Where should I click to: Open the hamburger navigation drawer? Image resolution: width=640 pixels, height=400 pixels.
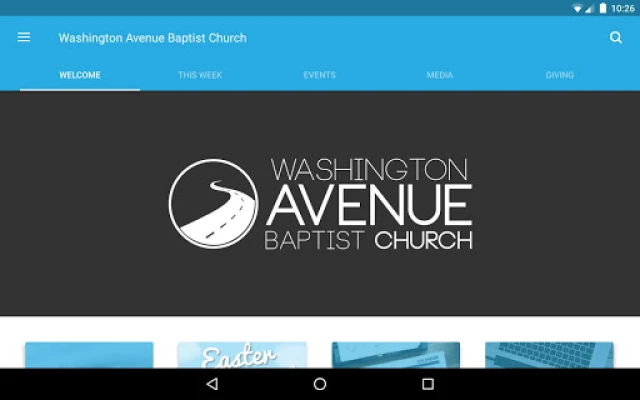pos(24,38)
